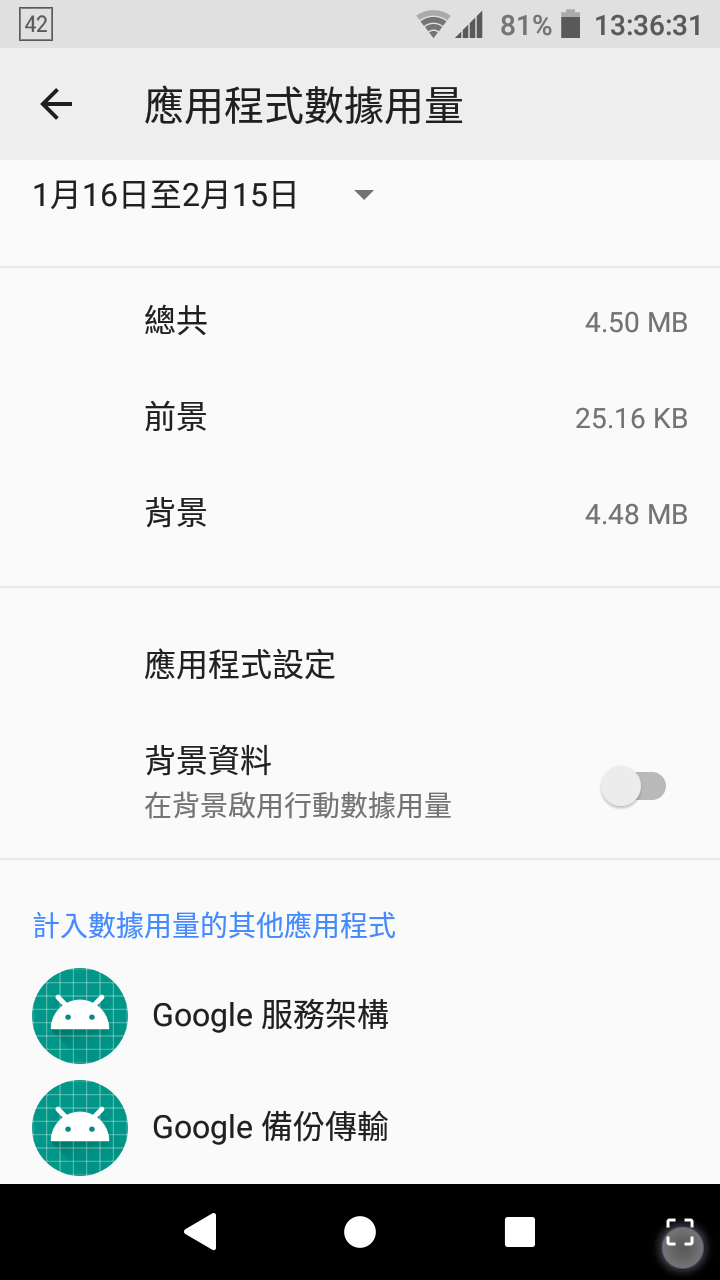The image size is (720, 1280).
Task: Open the Recents square navigation button
Action: [519, 1231]
